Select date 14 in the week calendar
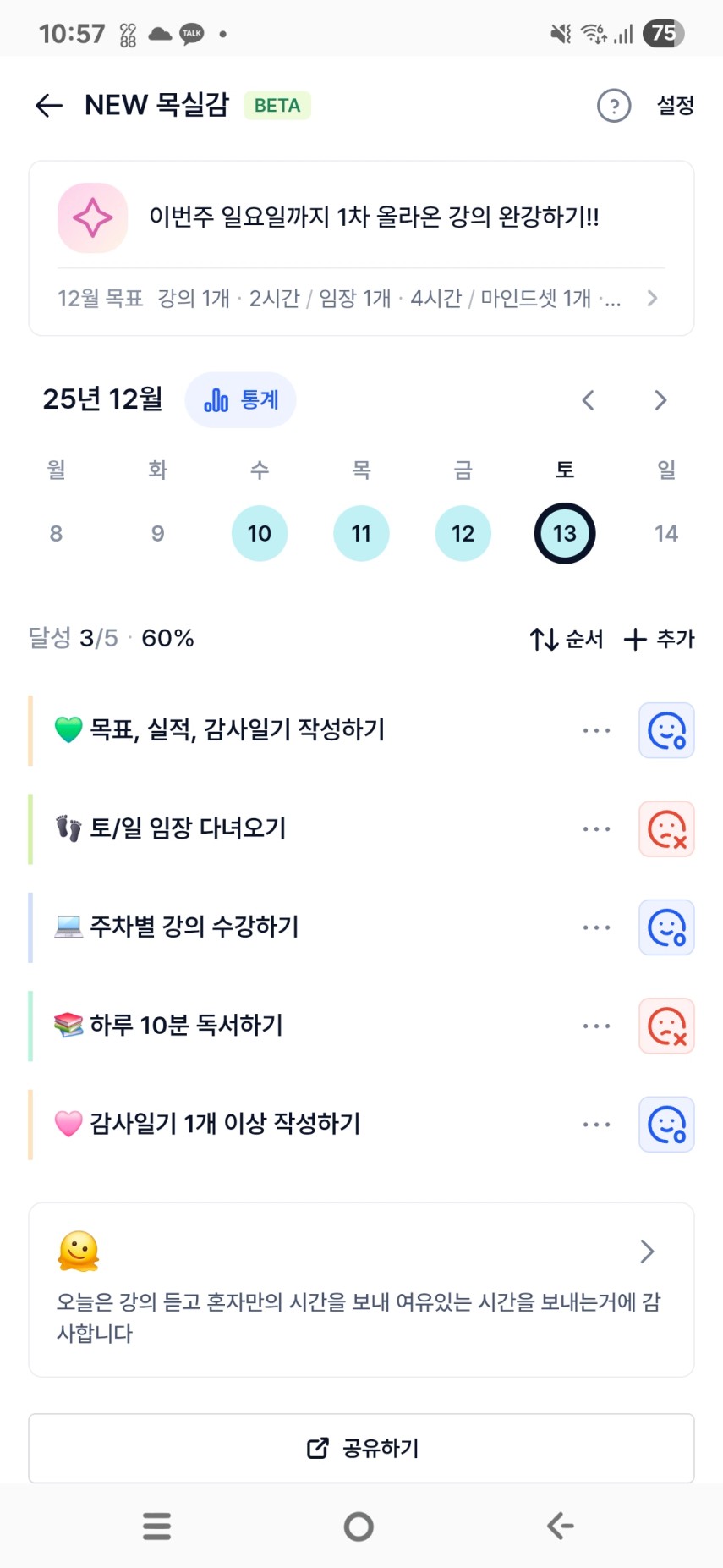The height and width of the screenshot is (1568, 723). [665, 534]
